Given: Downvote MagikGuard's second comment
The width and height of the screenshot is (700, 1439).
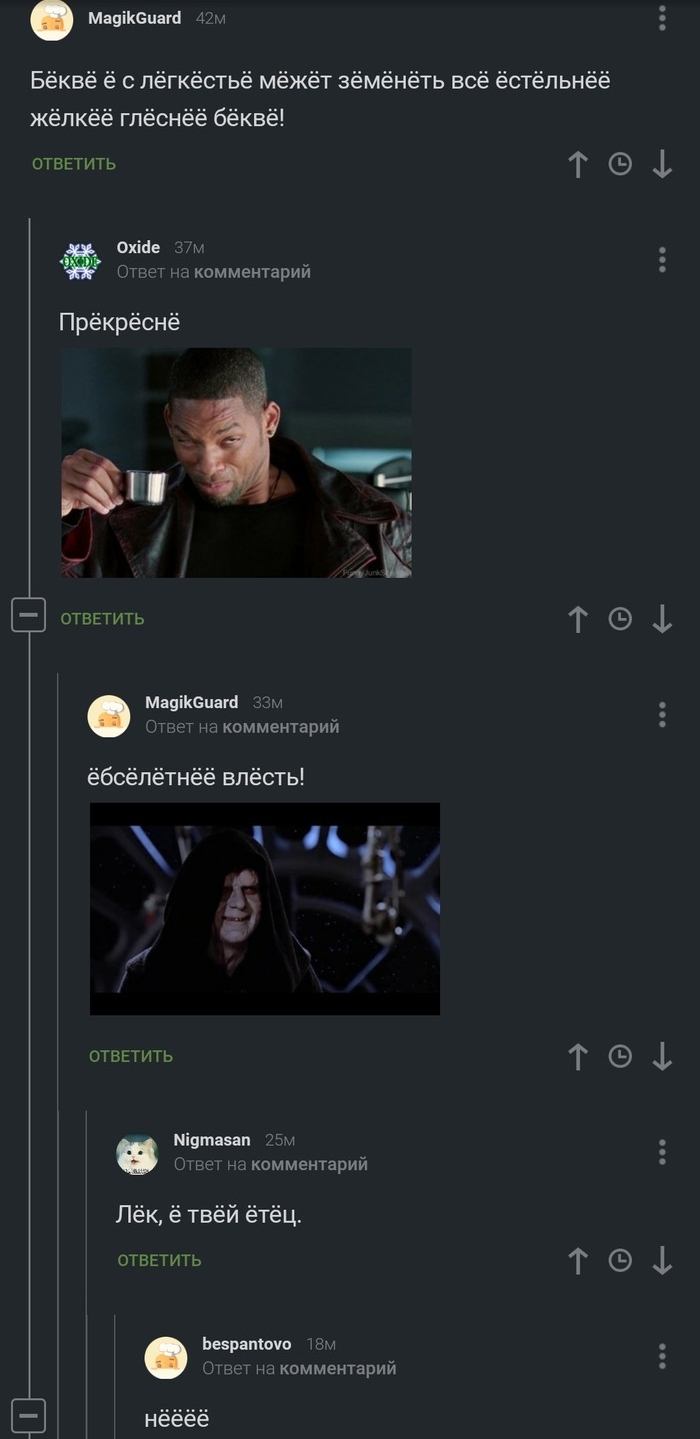Looking at the screenshot, I should click(x=662, y=1056).
